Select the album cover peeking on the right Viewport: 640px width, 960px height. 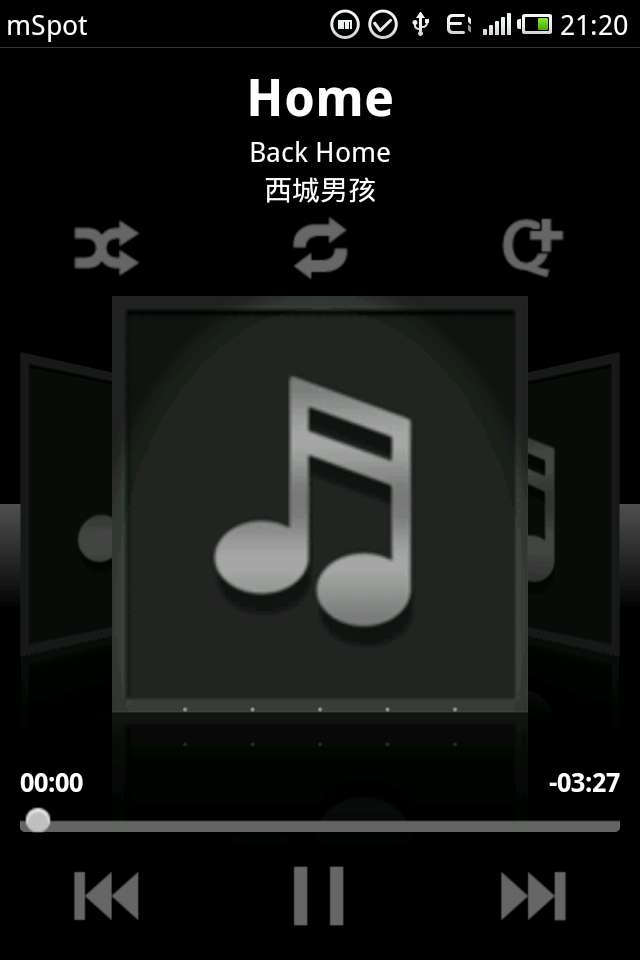574,505
